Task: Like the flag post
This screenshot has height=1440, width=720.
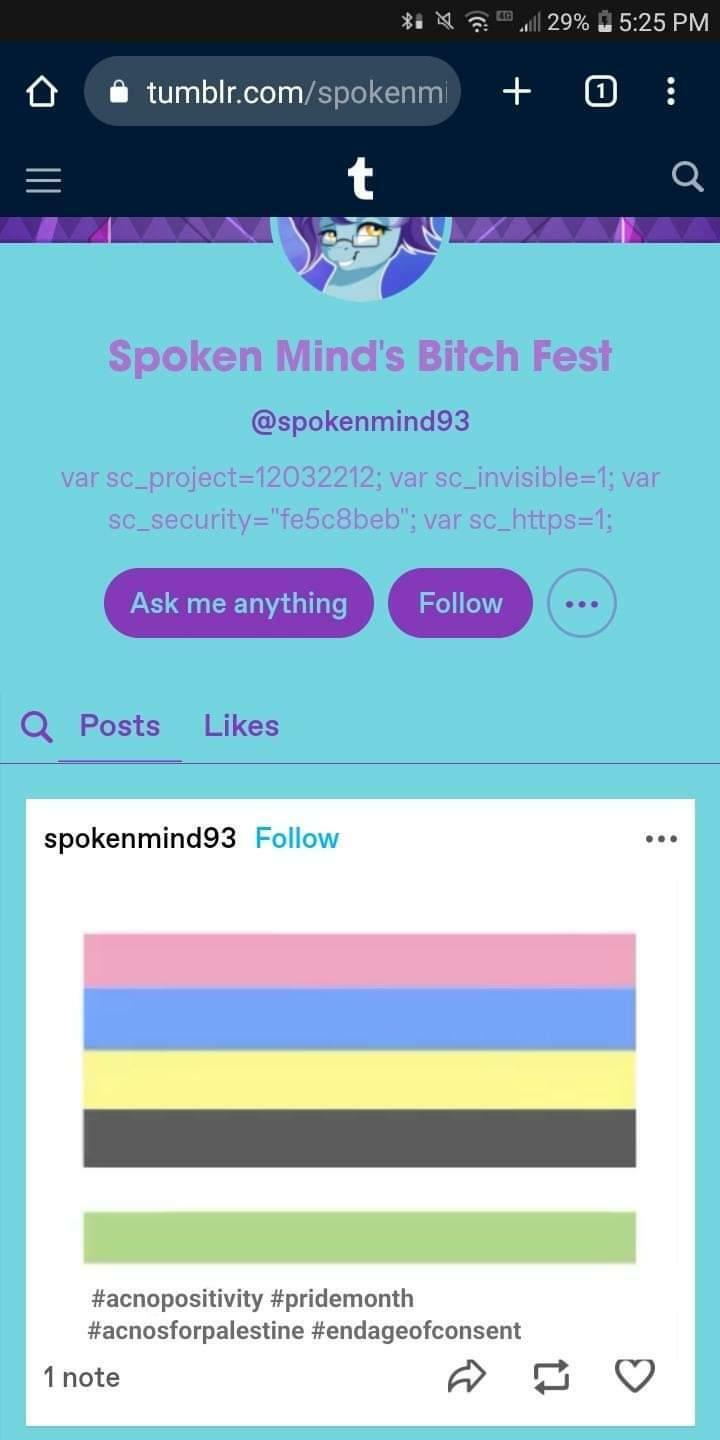Action: [x=634, y=1377]
